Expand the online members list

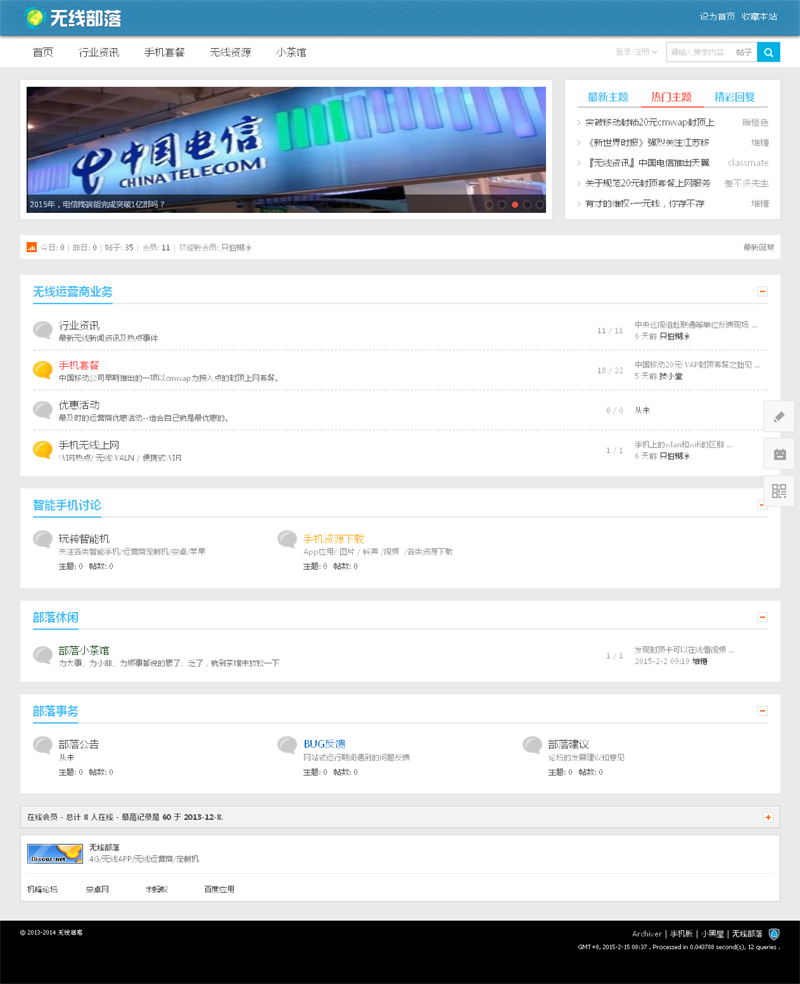(768, 817)
